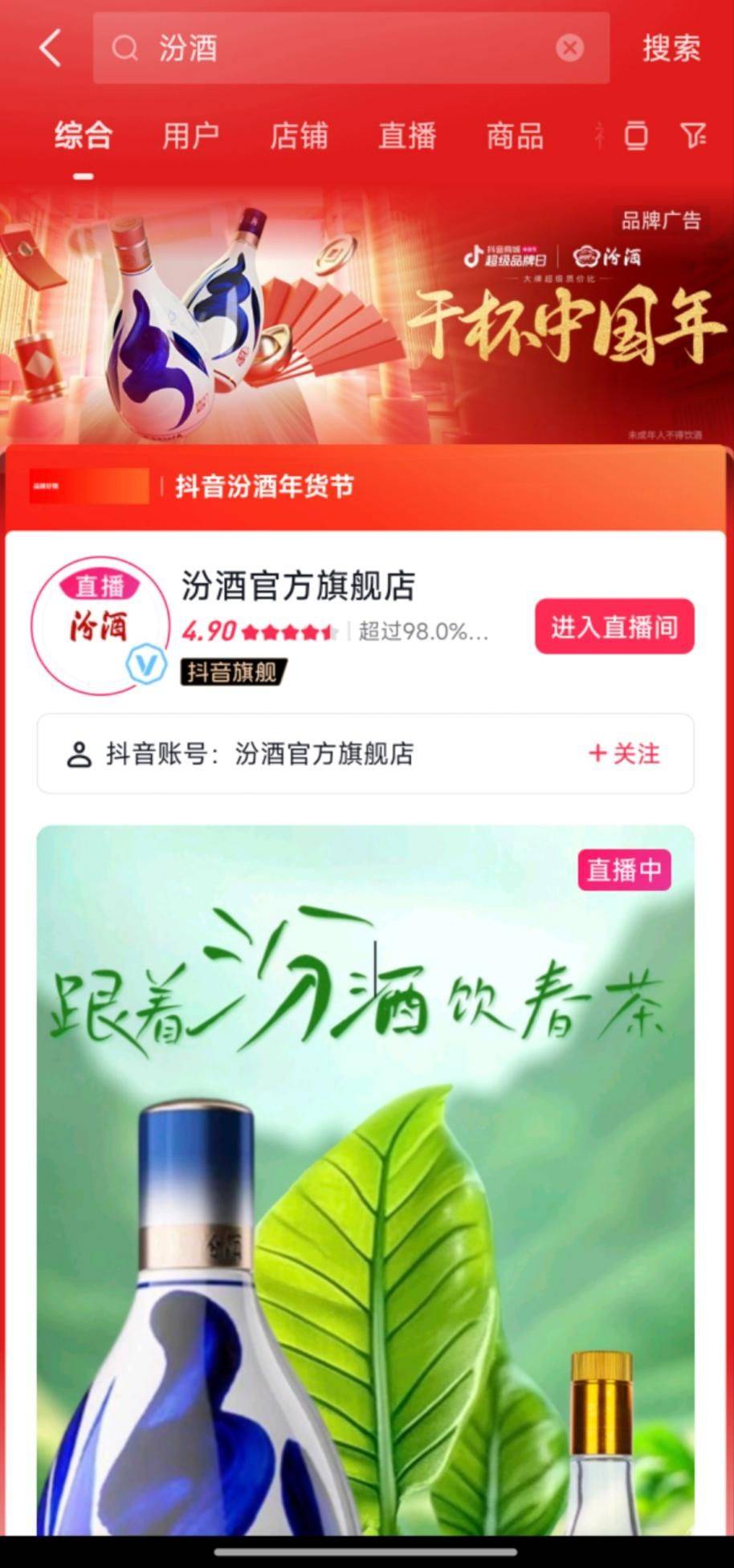Tap the 搜索 button
734x1568 pixels.
pyautogui.click(x=671, y=48)
